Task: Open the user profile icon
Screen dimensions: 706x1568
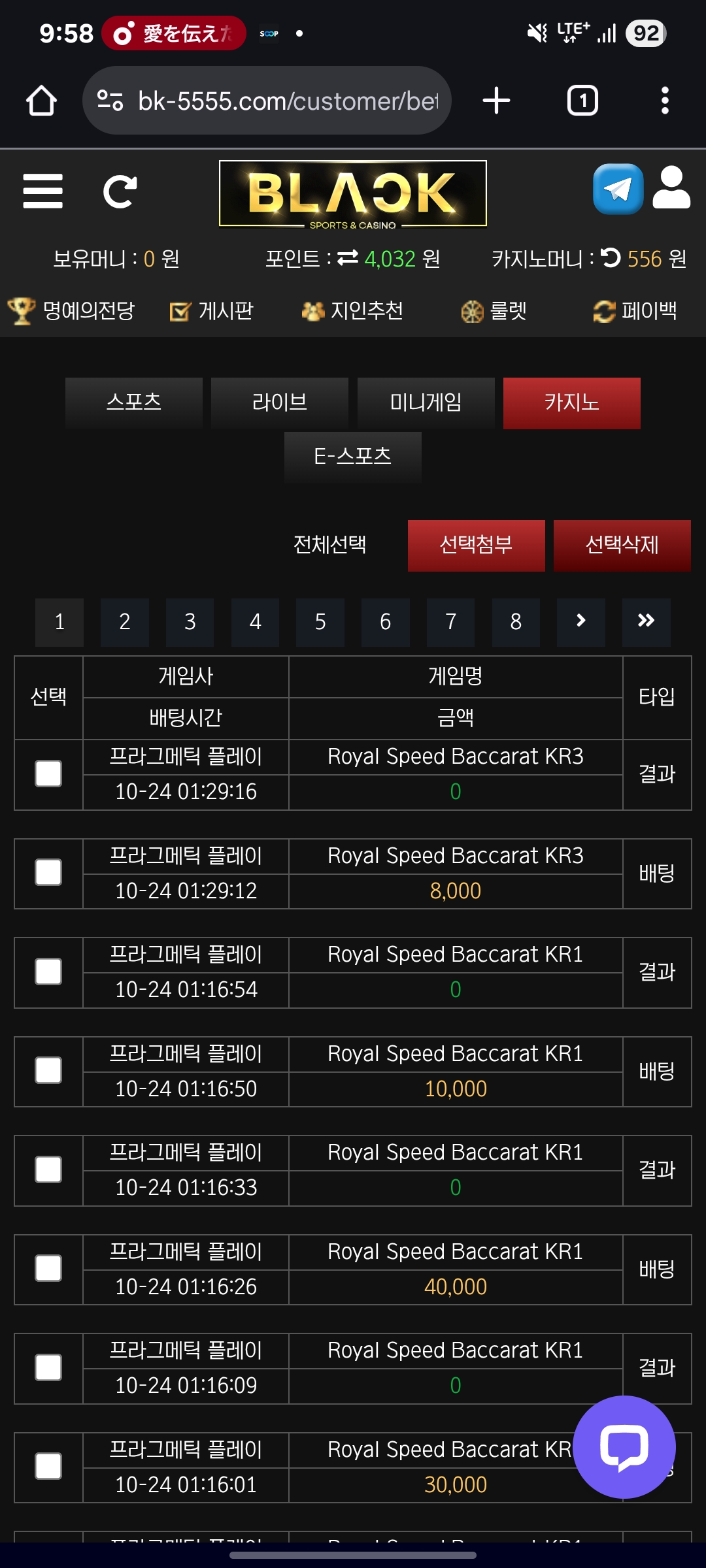Action: tap(671, 188)
